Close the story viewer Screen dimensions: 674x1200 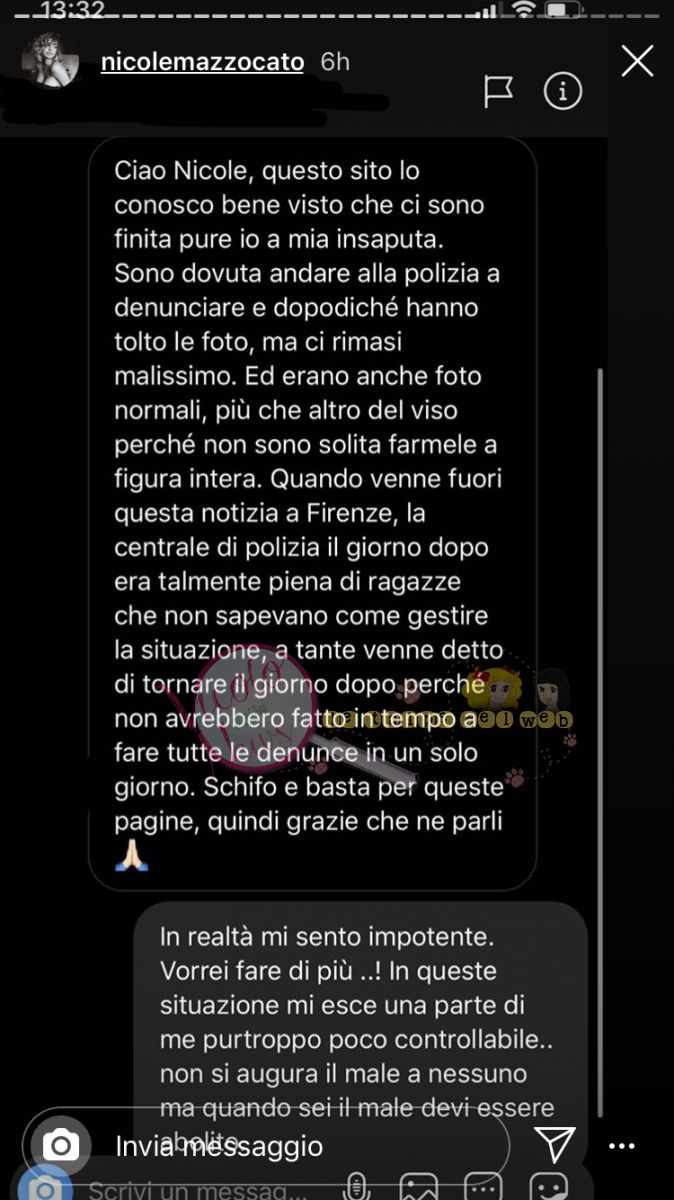(x=637, y=62)
